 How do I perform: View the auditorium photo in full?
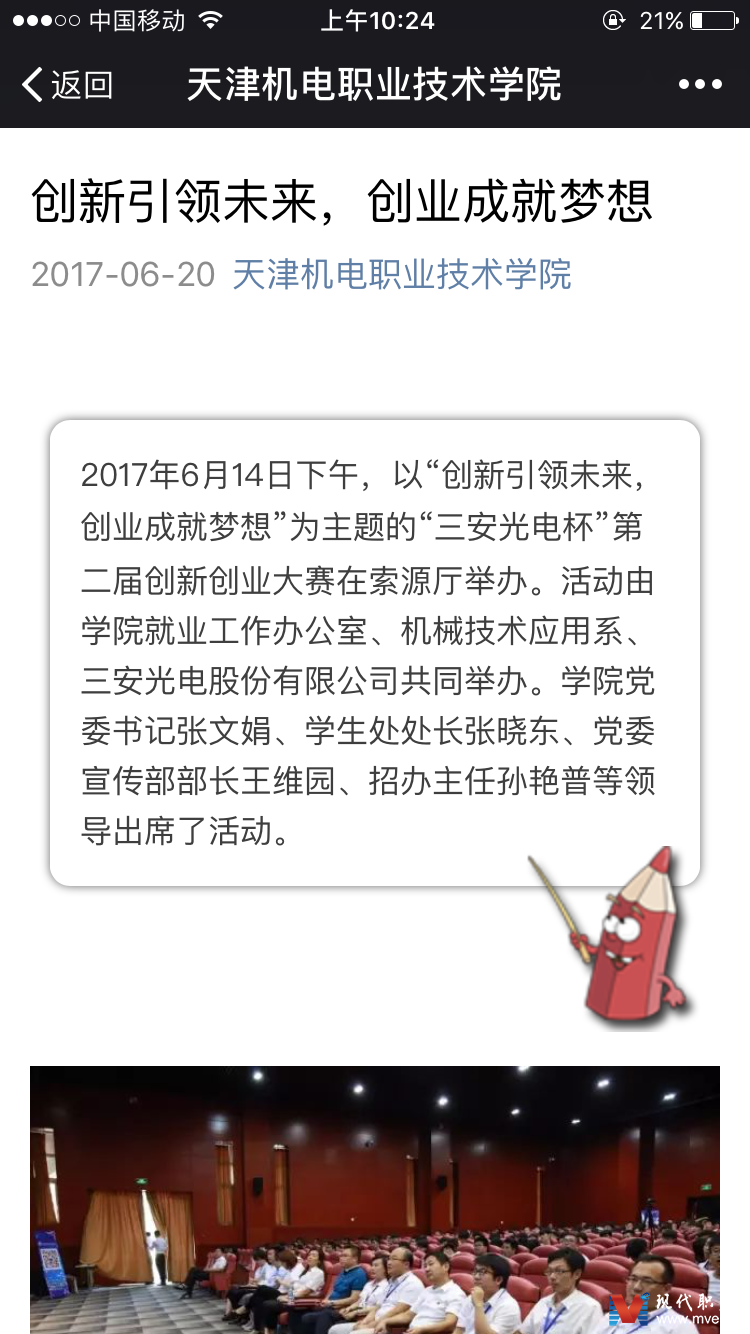point(375,1200)
